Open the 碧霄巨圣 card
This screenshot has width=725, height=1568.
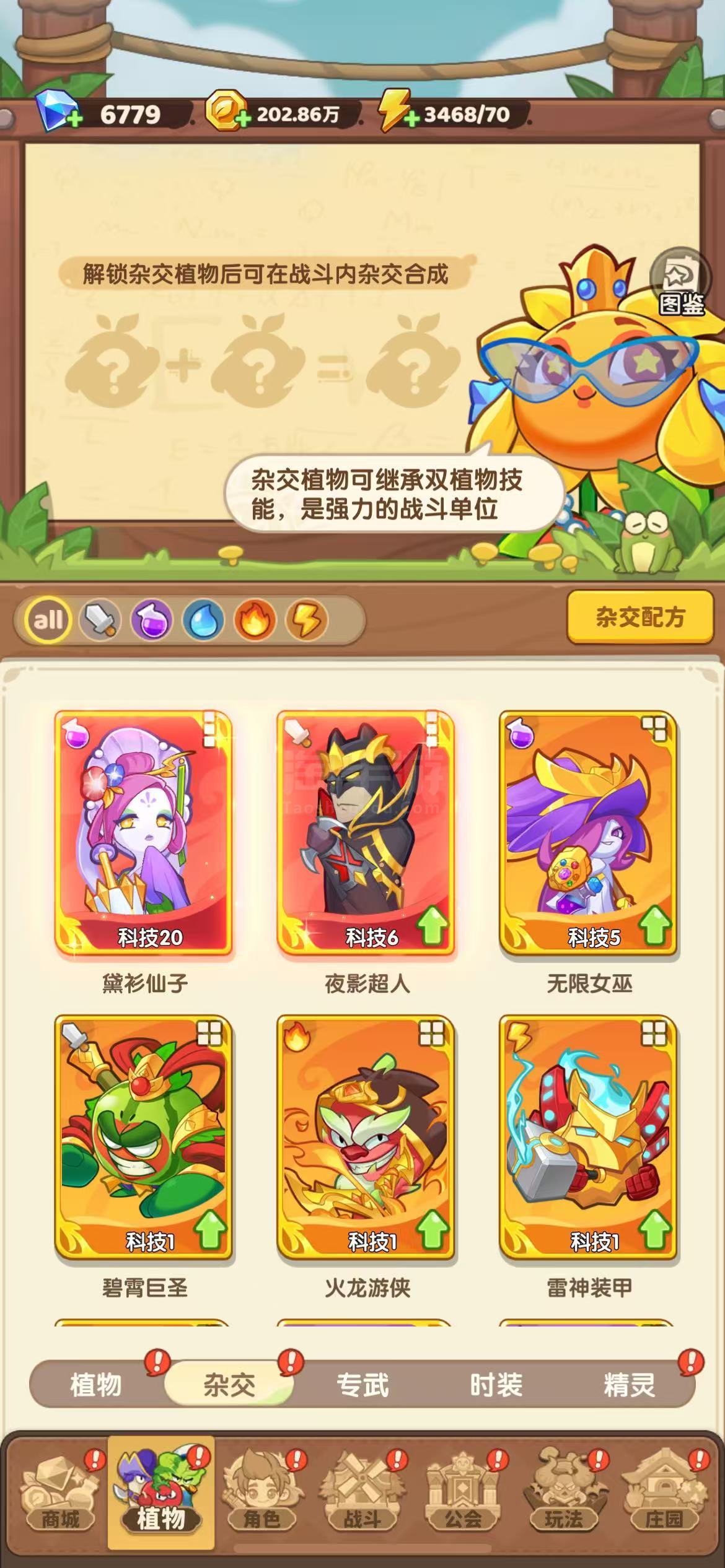coord(143,1137)
